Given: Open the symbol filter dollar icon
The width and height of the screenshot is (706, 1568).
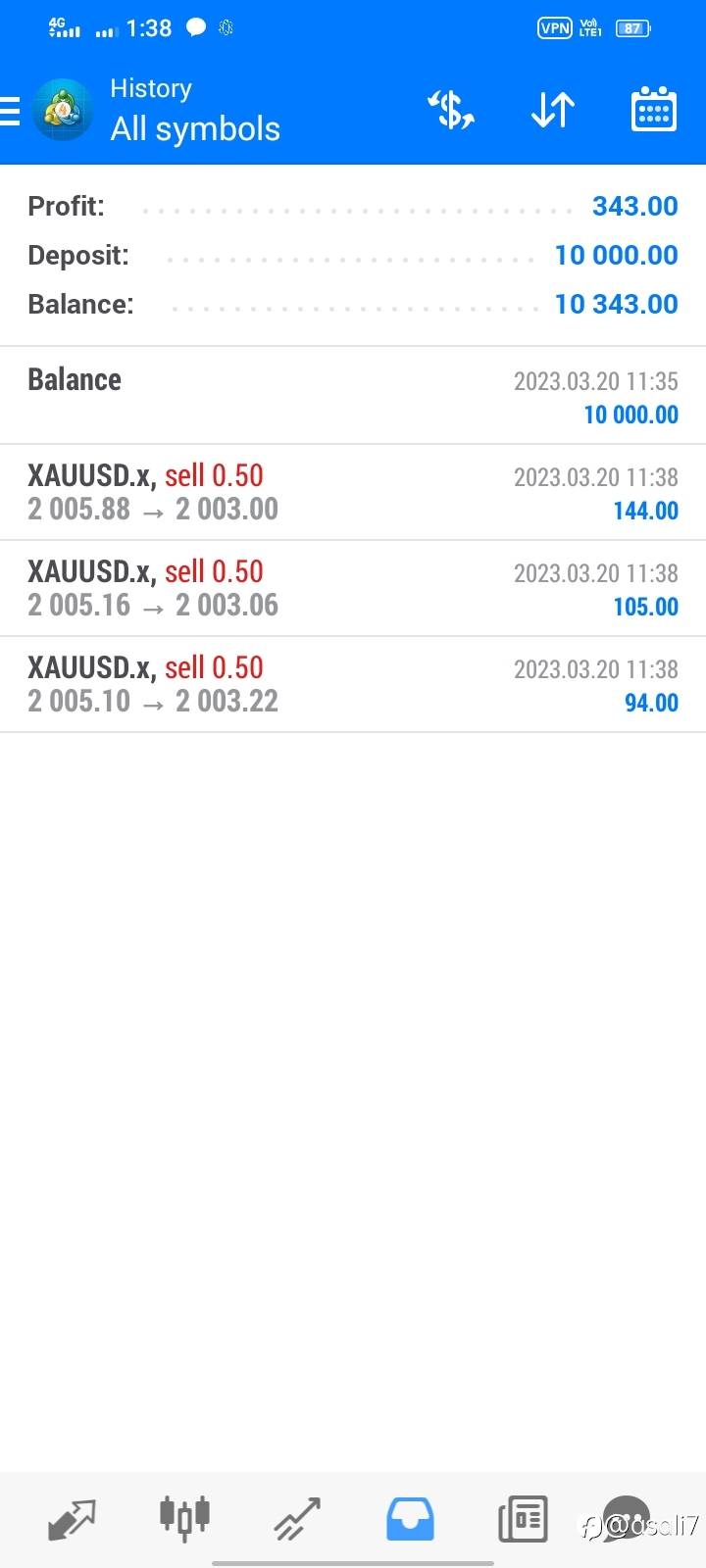Looking at the screenshot, I should 451,110.
